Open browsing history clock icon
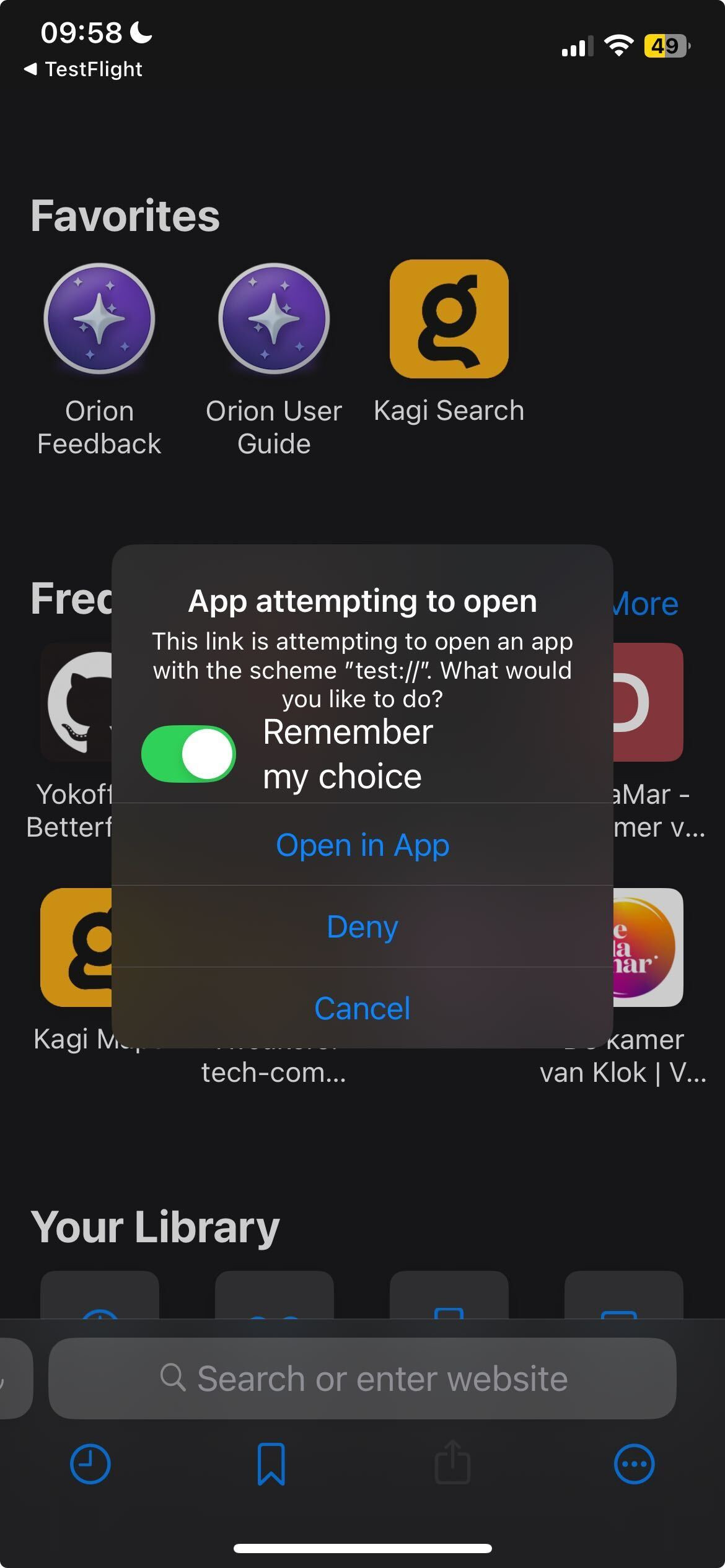Image resolution: width=725 pixels, height=1568 pixels. click(90, 1465)
